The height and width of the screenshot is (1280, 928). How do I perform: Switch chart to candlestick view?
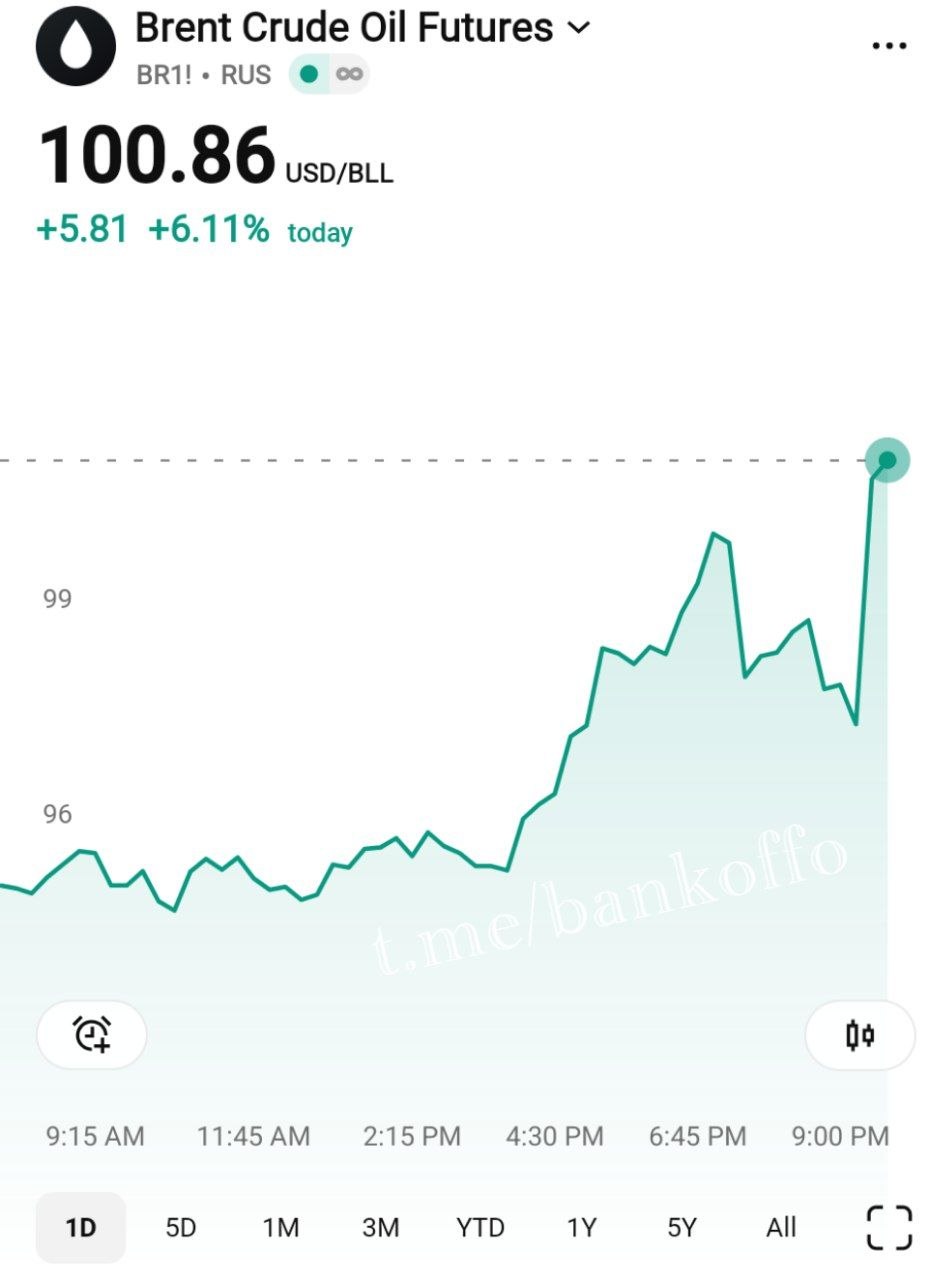[860, 1034]
